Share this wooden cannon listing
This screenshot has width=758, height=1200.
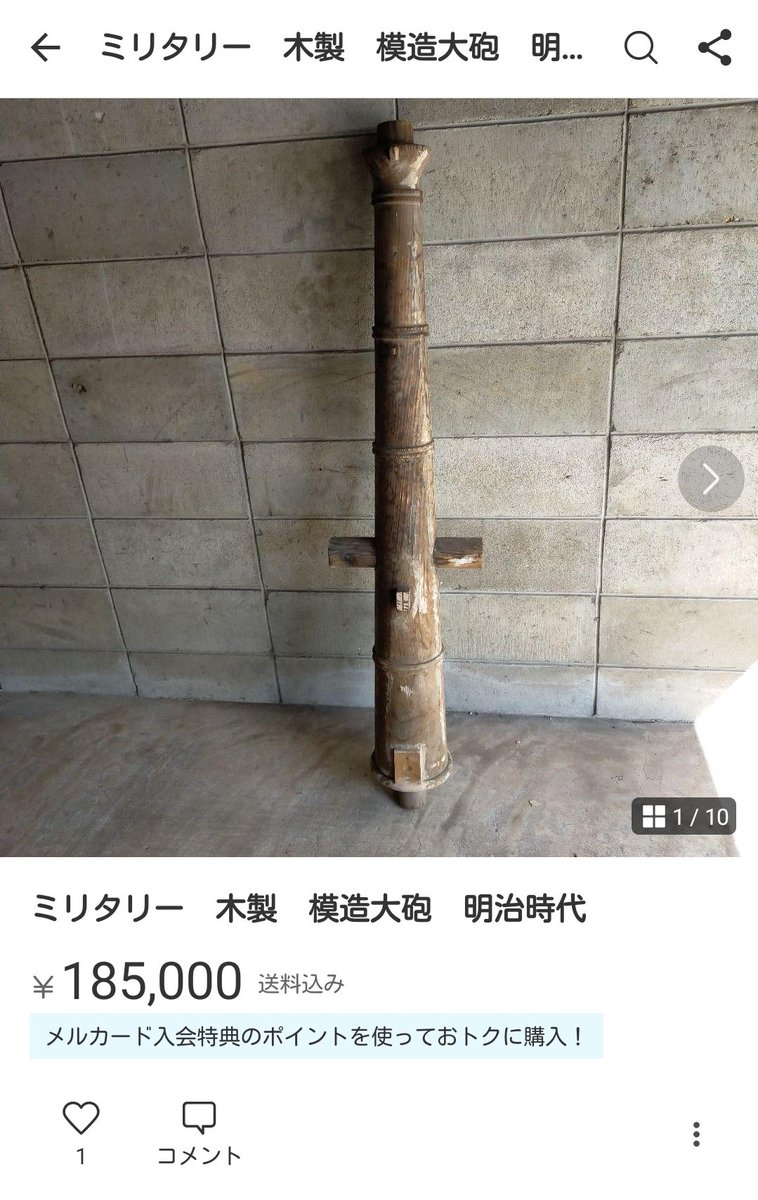[x=714, y=48]
